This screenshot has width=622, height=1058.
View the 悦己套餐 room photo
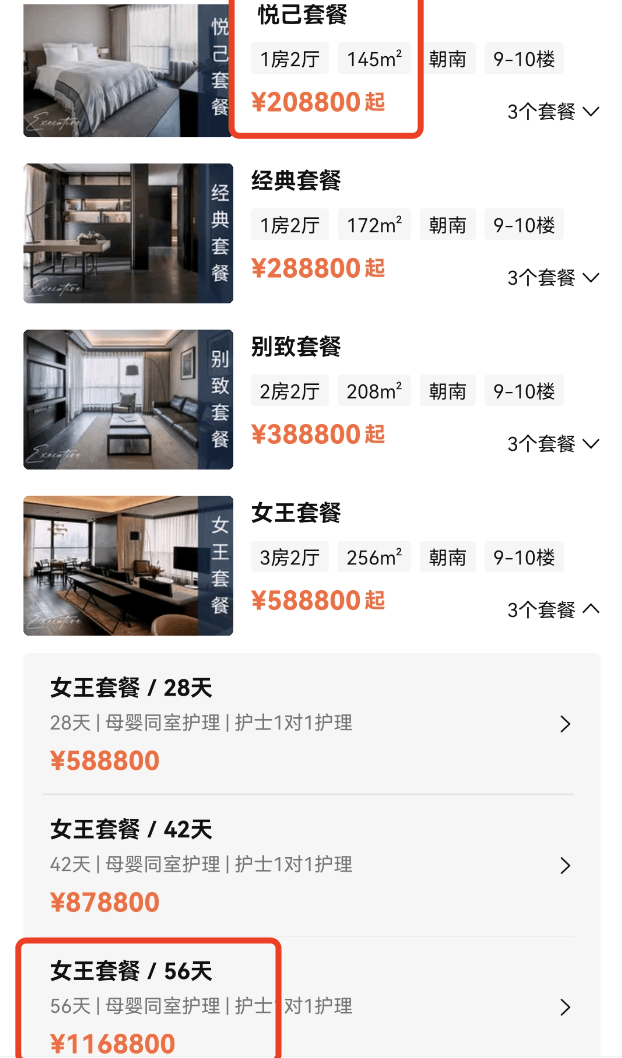click(128, 68)
